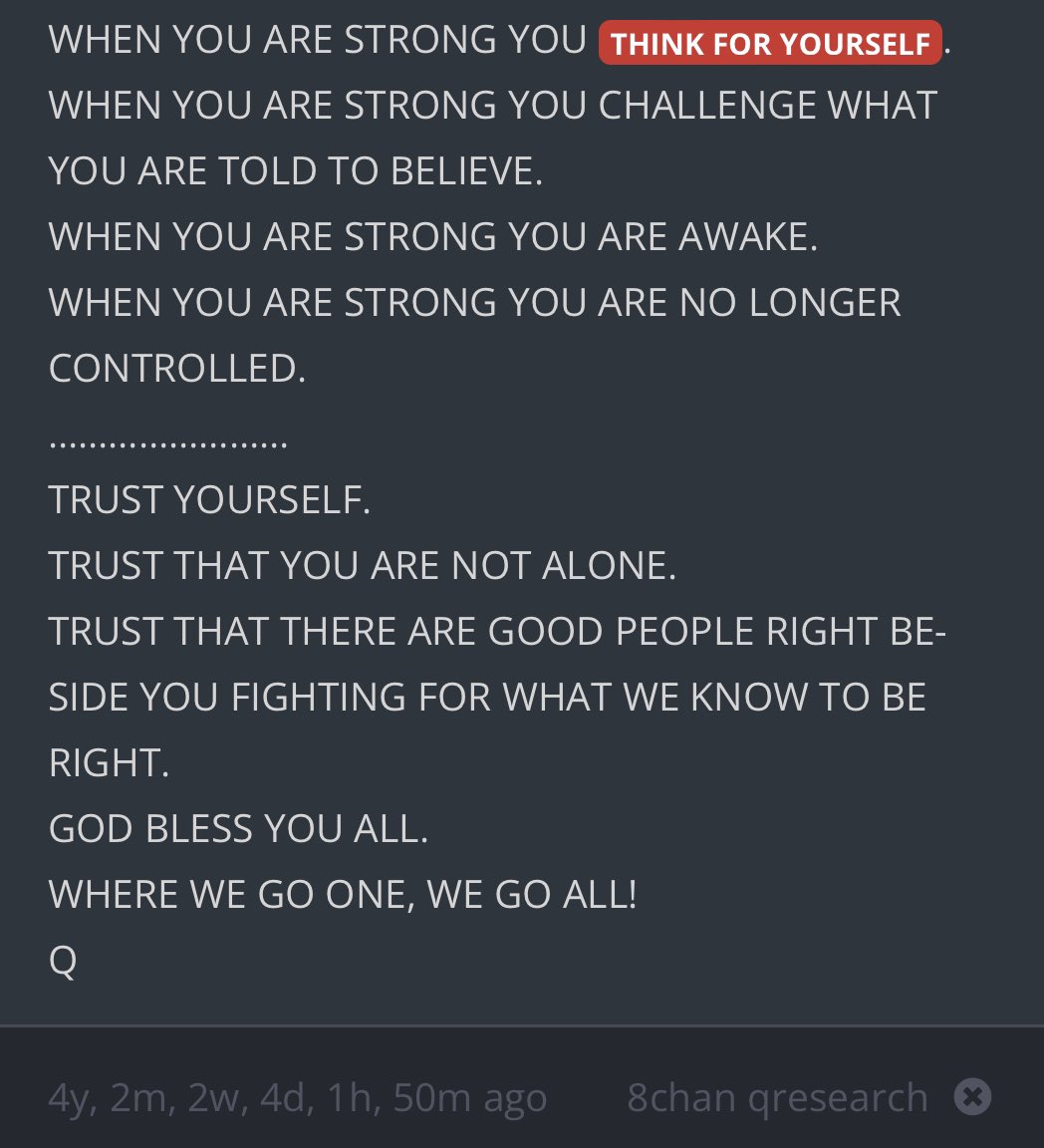
Task: Tap the circled X icon beside qresearch
Action: pyautogui.click(x=972, y=1097)
